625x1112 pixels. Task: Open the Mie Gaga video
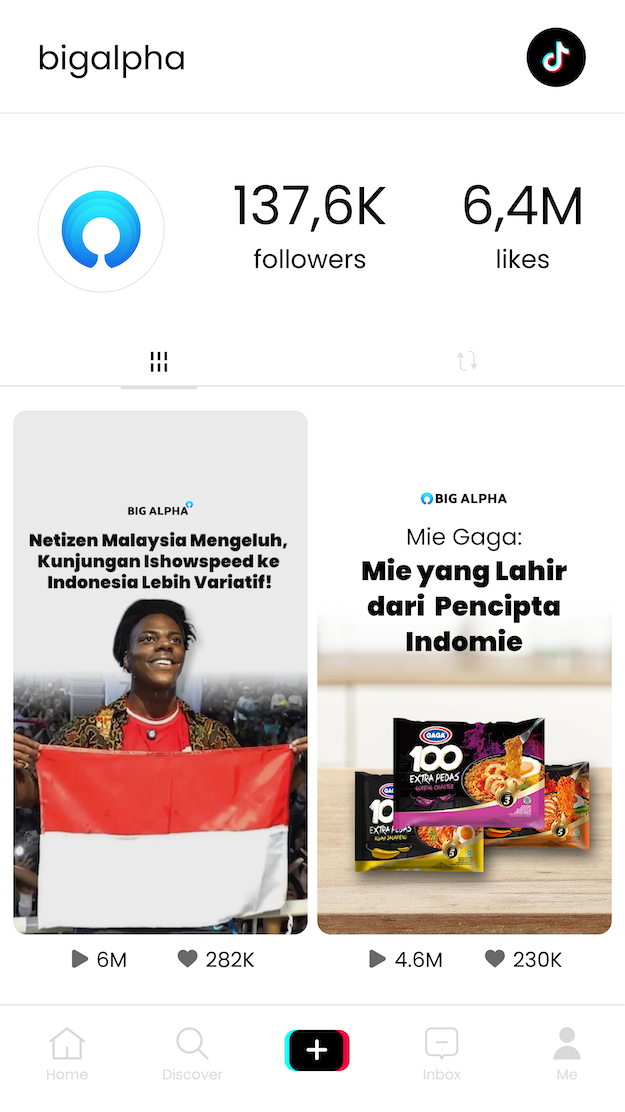coord(464,672)
